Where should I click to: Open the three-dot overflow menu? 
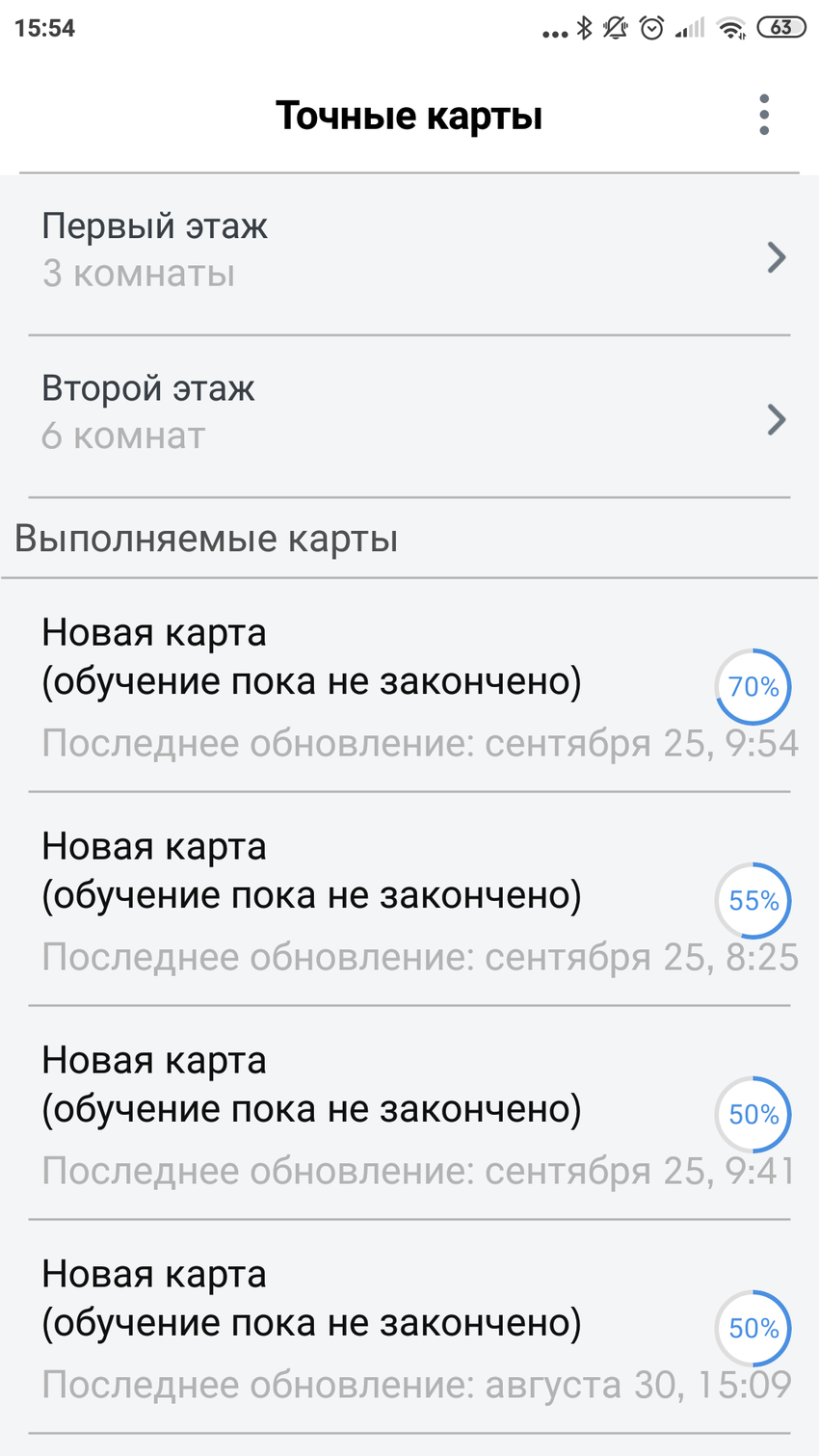tap(764, 115)
